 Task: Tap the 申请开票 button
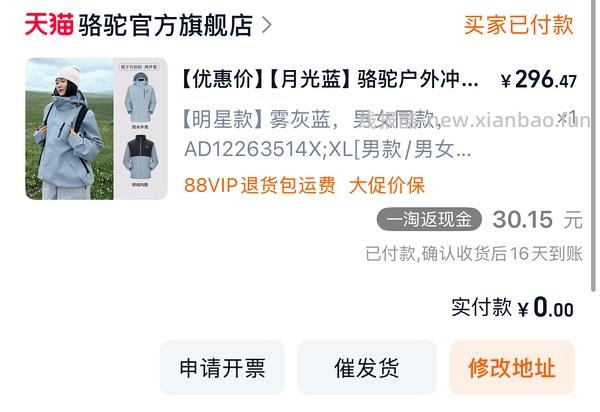click(222, 368)
